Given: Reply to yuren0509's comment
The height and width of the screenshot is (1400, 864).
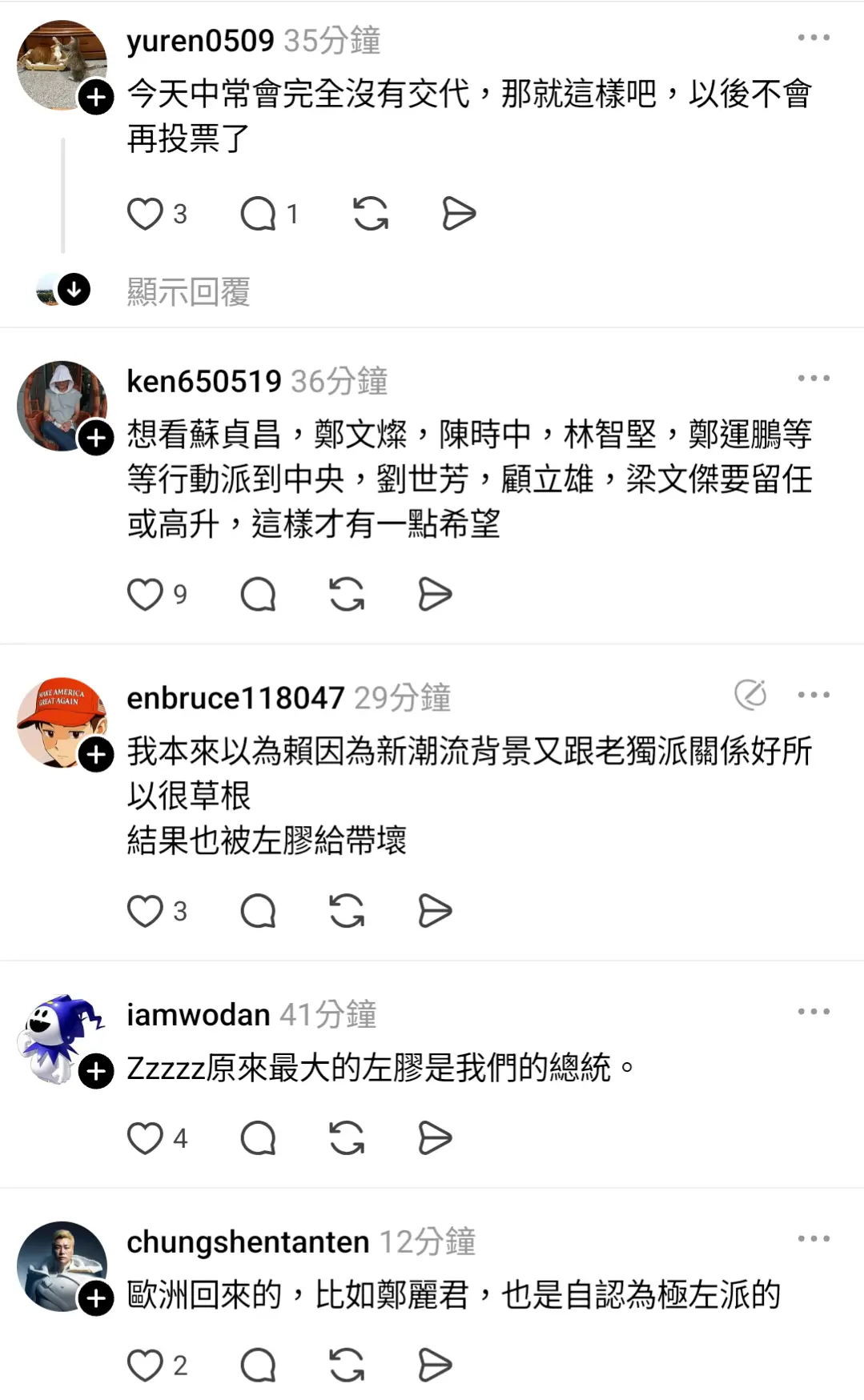Looking at the screenshot, I should [258, 214].
